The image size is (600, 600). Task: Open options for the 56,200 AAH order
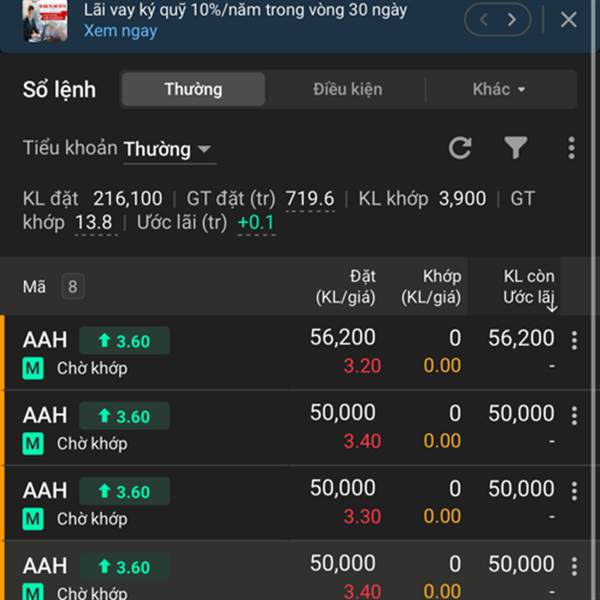pos(574,341)
